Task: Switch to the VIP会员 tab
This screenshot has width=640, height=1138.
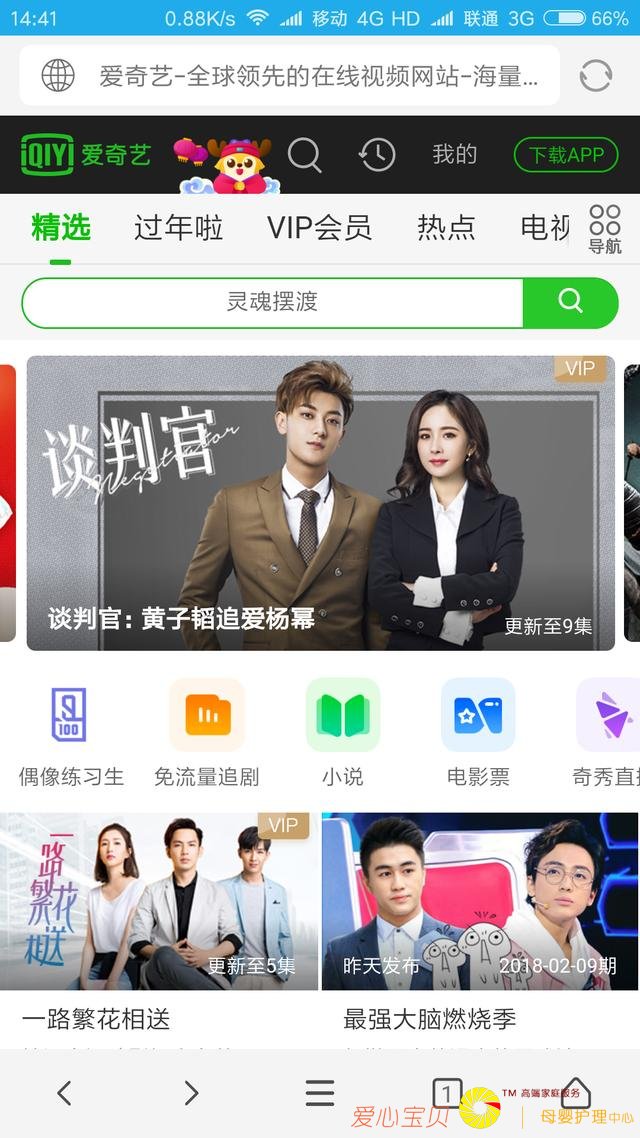Action: tap(319, 228)
